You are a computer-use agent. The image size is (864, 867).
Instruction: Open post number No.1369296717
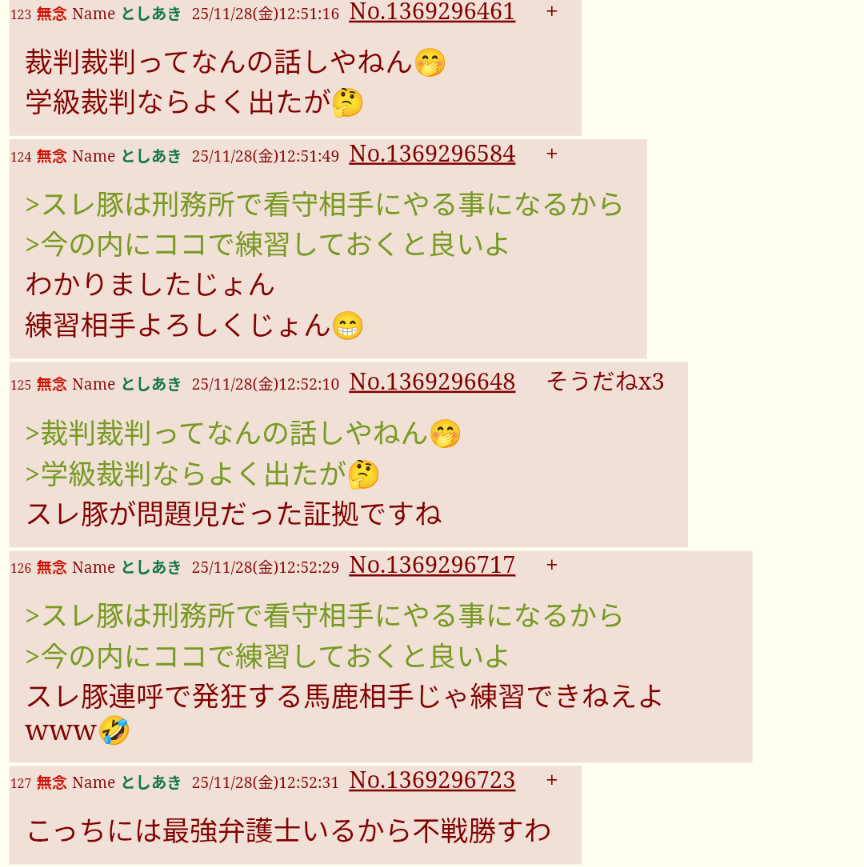coord(432,565)
